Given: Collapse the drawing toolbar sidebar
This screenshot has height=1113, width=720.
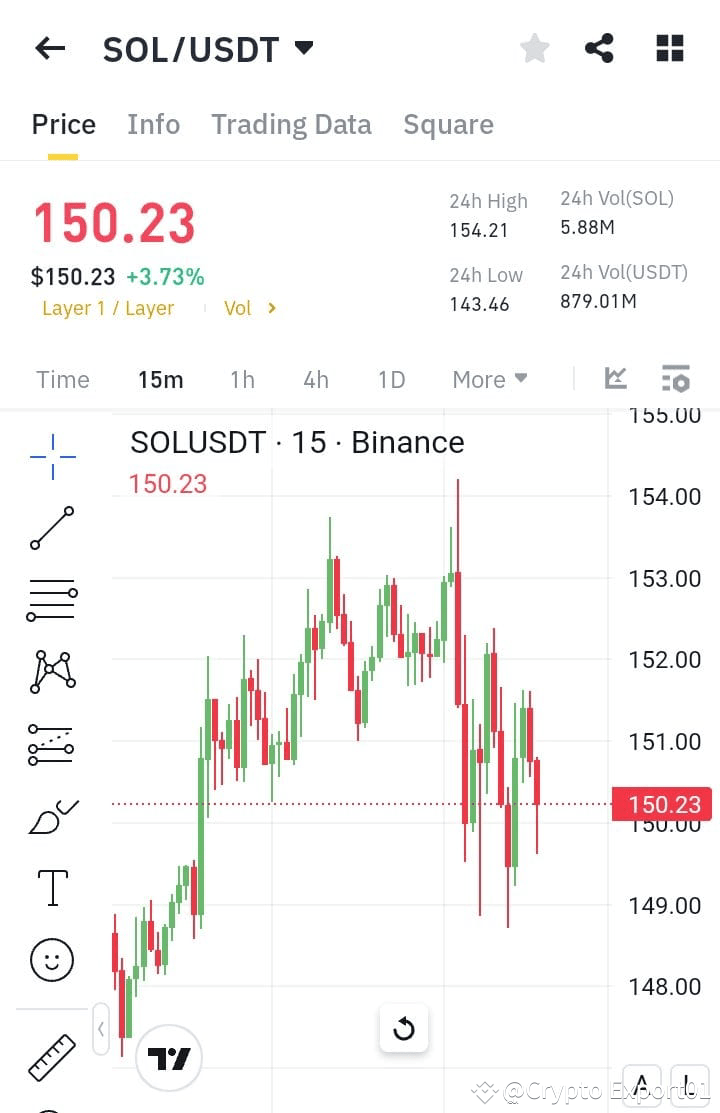Looking at the screenshot, I should point(100,1028).
